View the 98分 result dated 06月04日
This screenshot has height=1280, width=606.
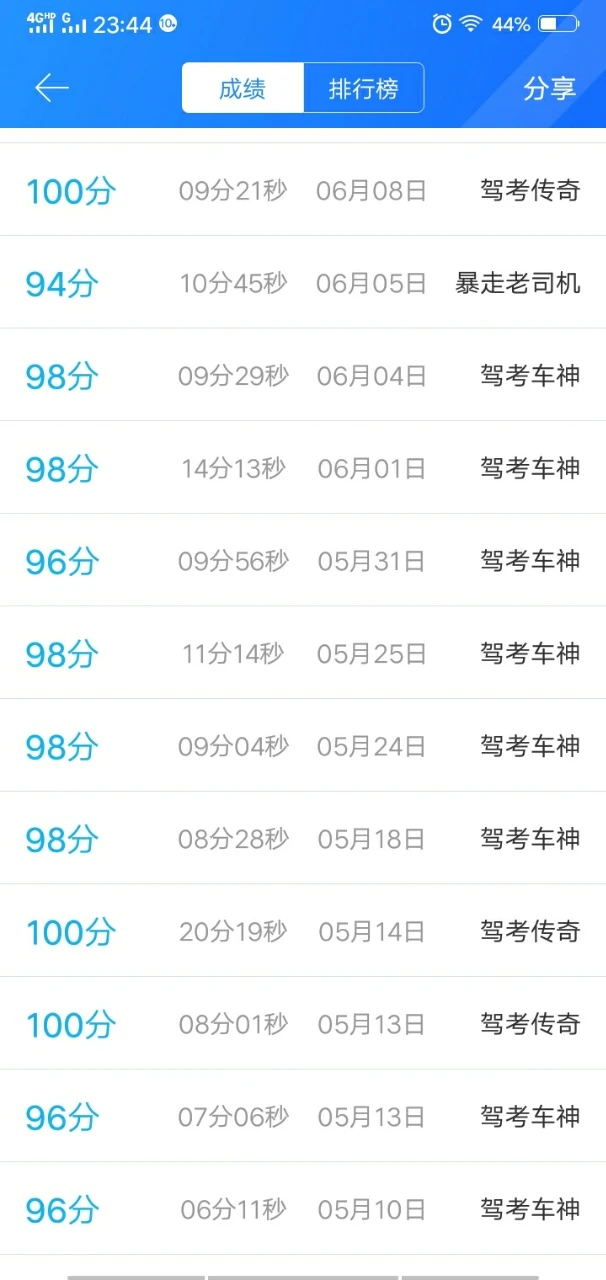(303, 375)
